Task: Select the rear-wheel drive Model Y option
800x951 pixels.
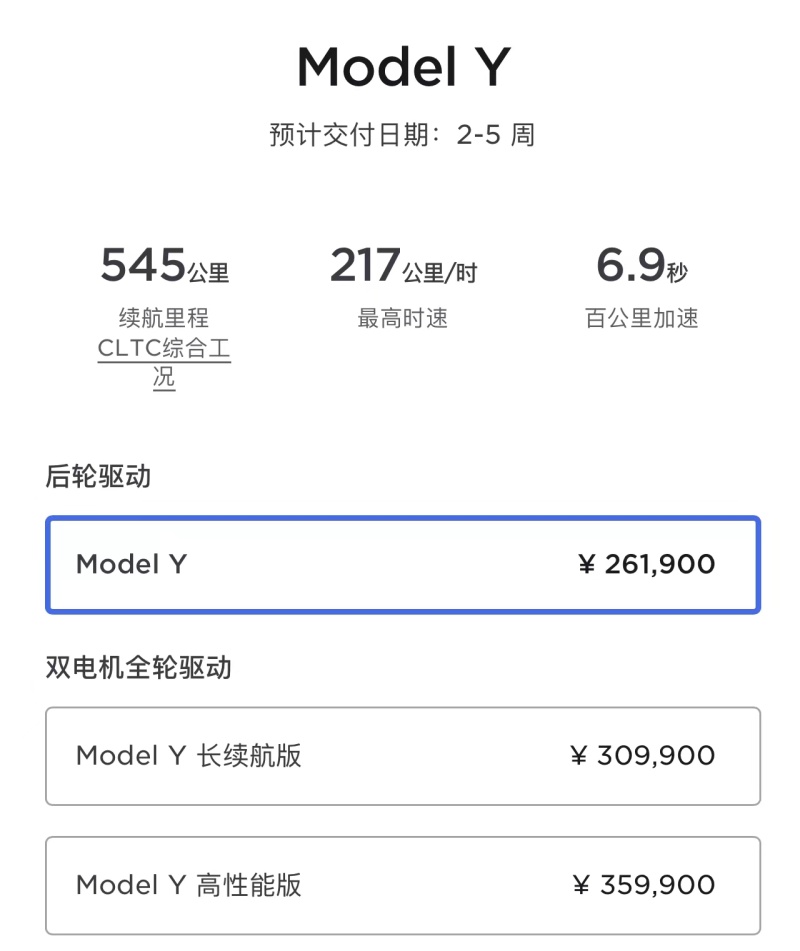Action: tap(402, 565)
